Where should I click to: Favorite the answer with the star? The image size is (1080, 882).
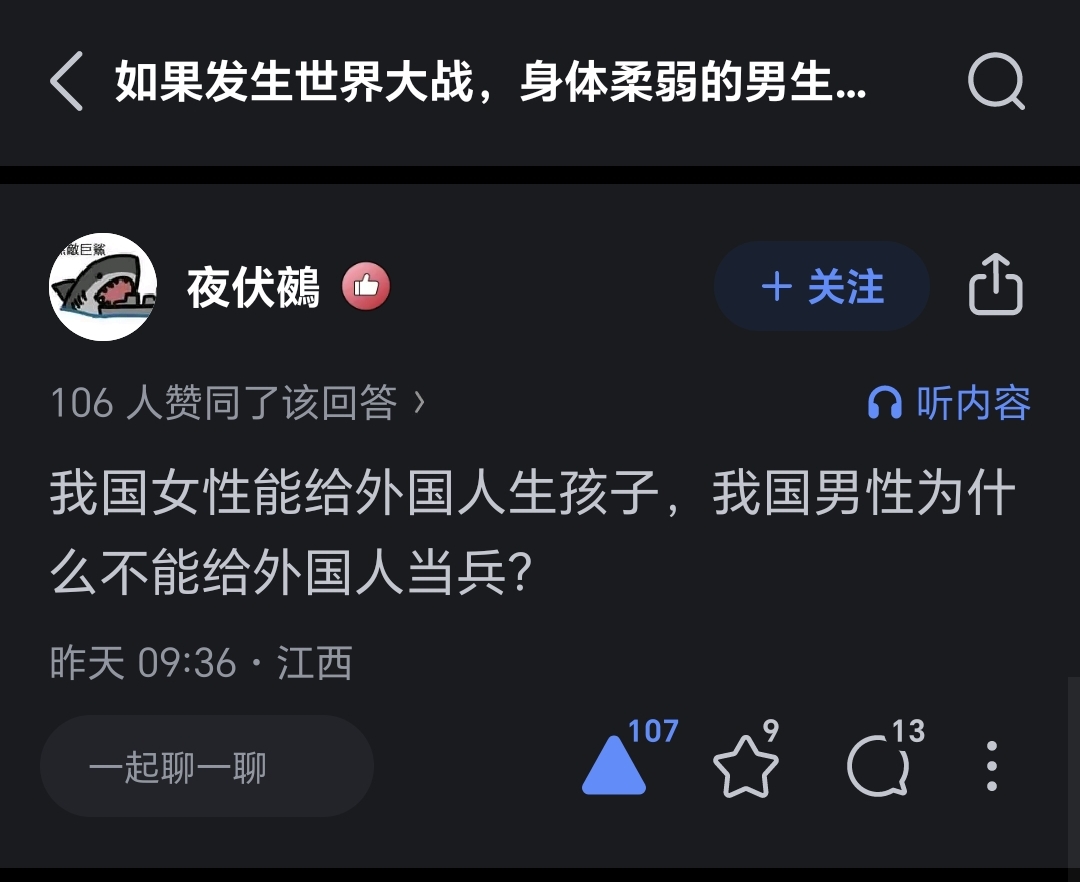745,767
